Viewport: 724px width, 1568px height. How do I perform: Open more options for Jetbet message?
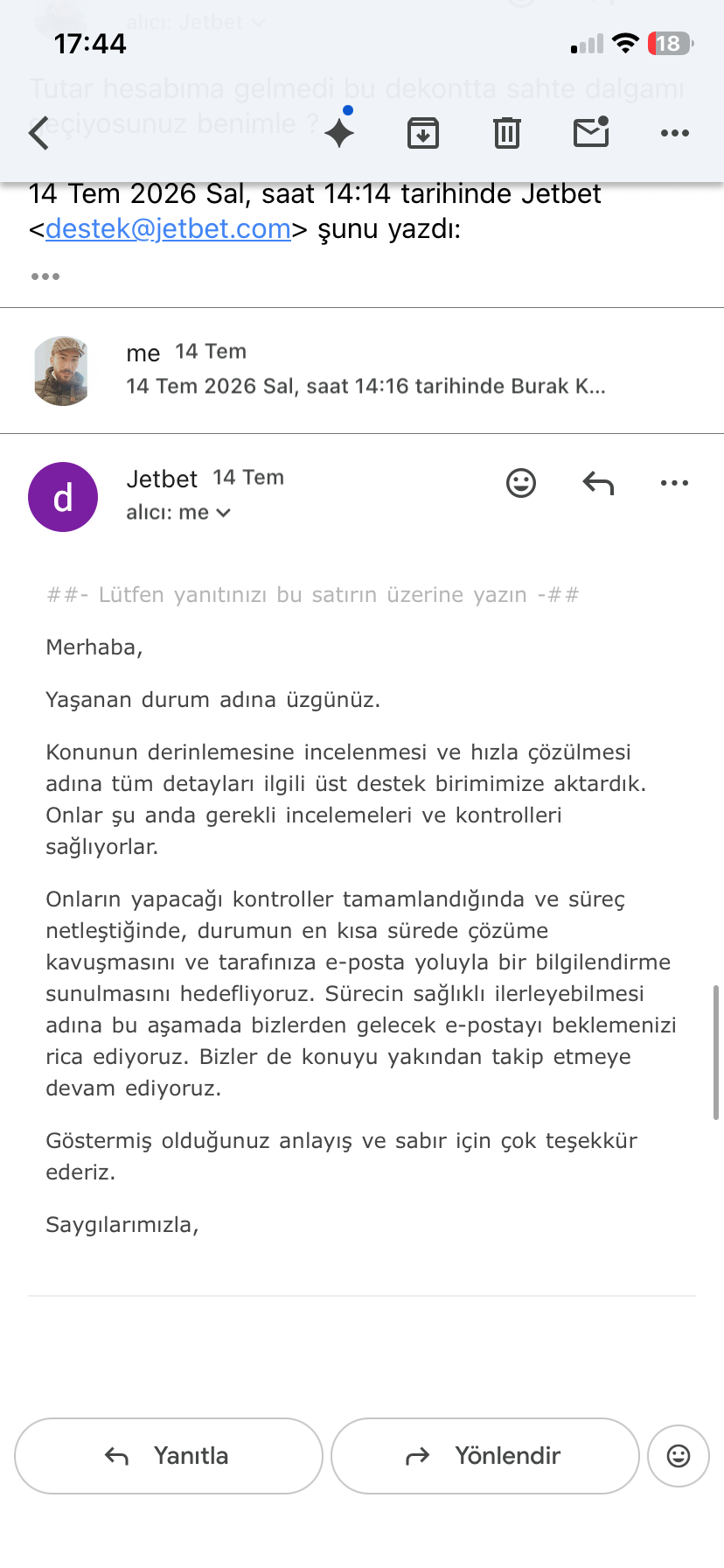pyautogui.click(x=675, y=483)
